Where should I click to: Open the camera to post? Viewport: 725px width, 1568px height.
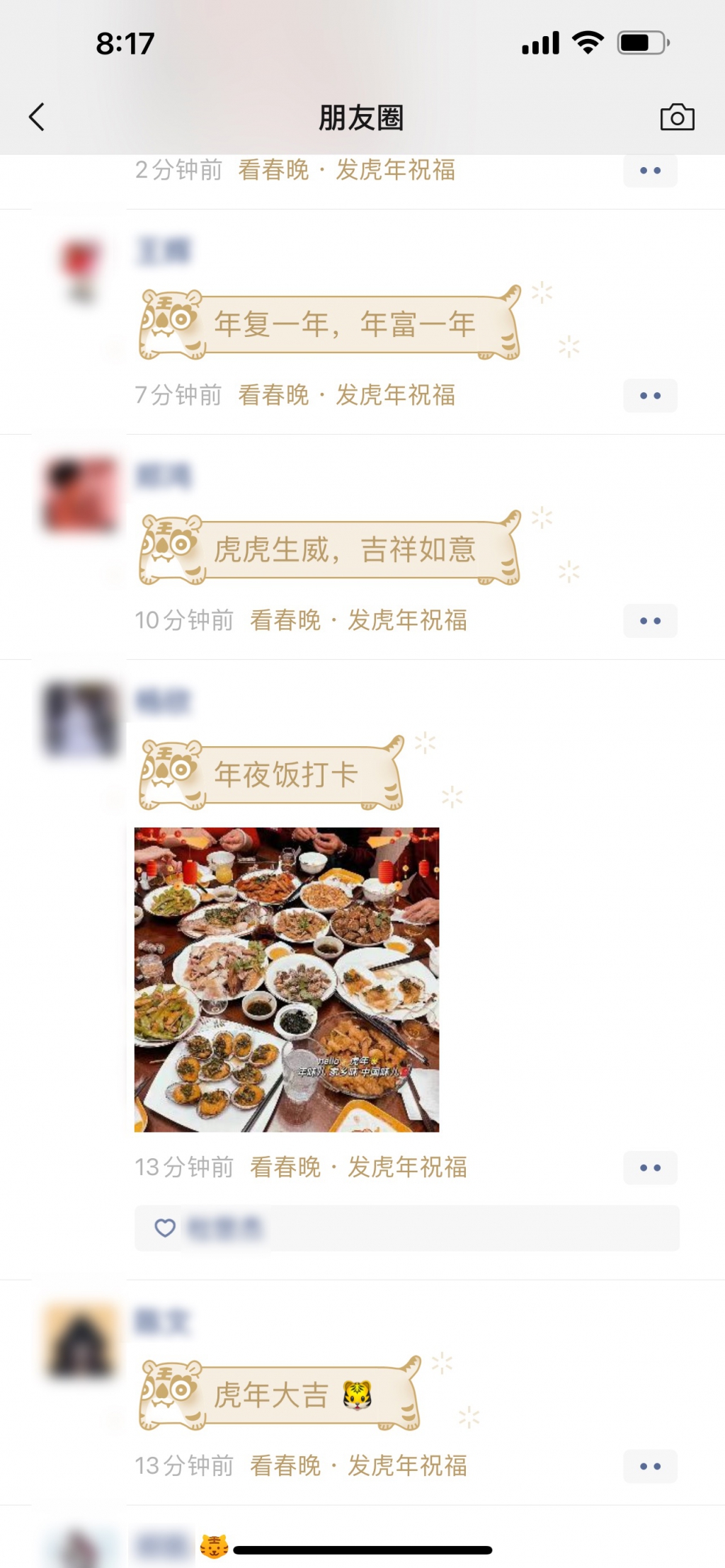pos(677,118)
